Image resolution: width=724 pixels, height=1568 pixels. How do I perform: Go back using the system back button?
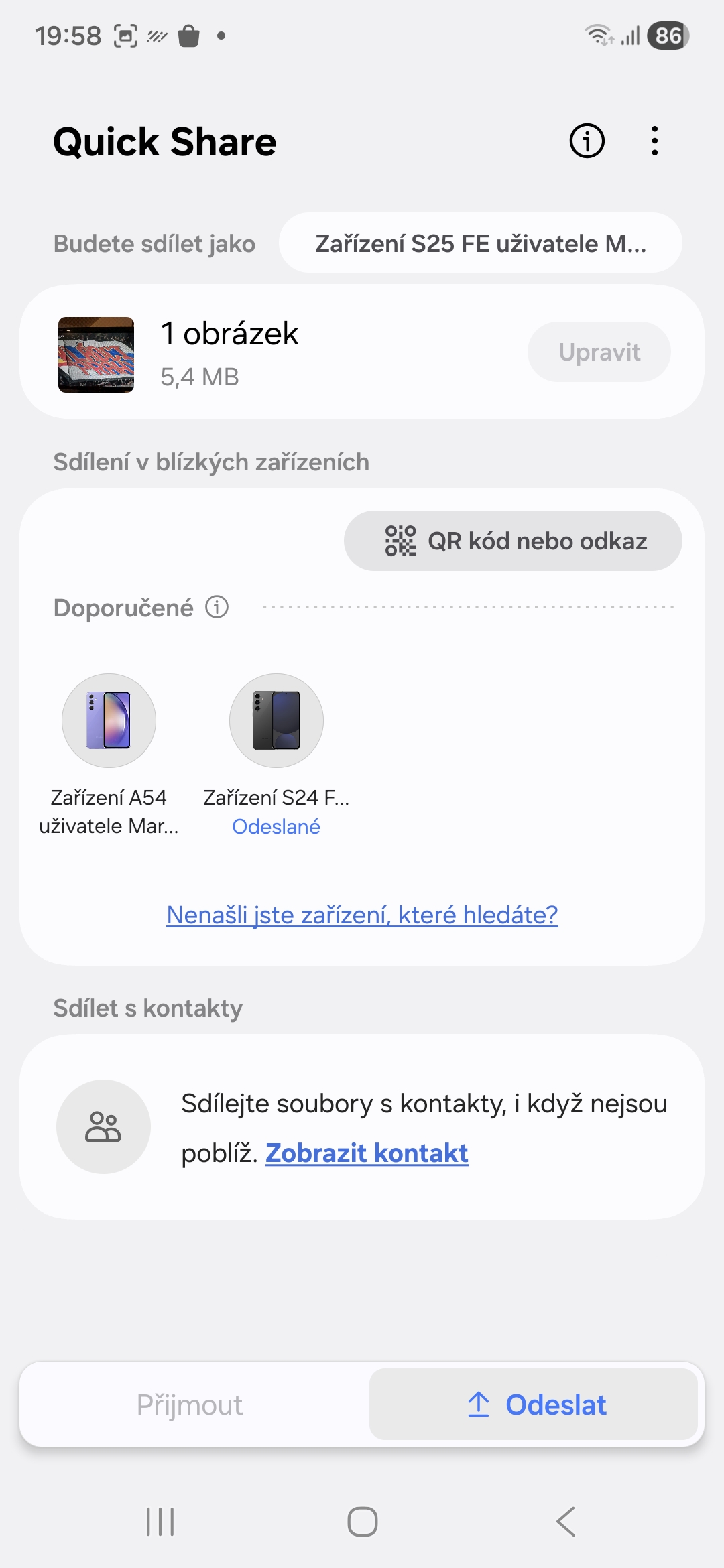[566, 1521]
